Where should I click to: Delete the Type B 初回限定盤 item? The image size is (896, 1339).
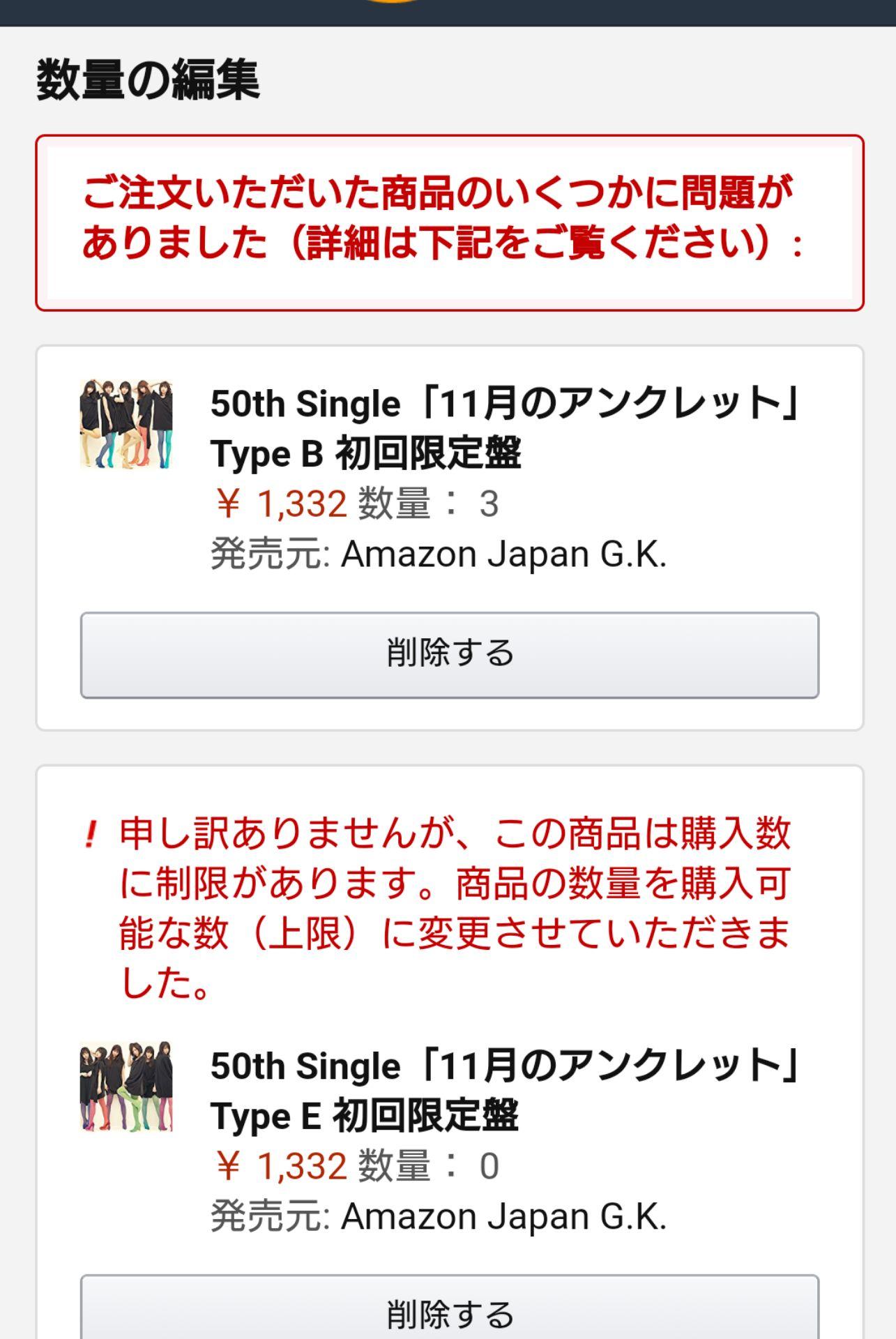point(449,654)
